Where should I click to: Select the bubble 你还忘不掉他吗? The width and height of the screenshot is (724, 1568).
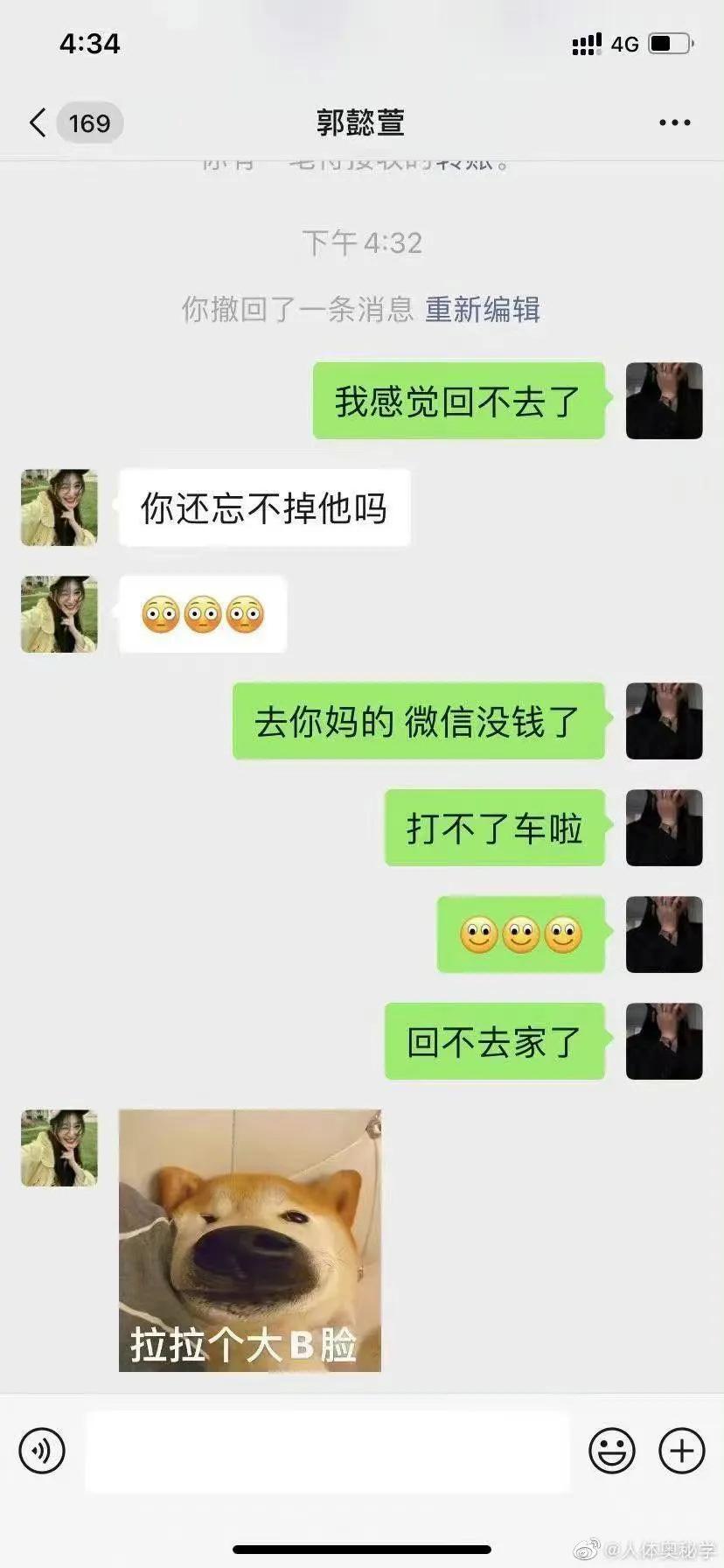[x=265, y=507]
